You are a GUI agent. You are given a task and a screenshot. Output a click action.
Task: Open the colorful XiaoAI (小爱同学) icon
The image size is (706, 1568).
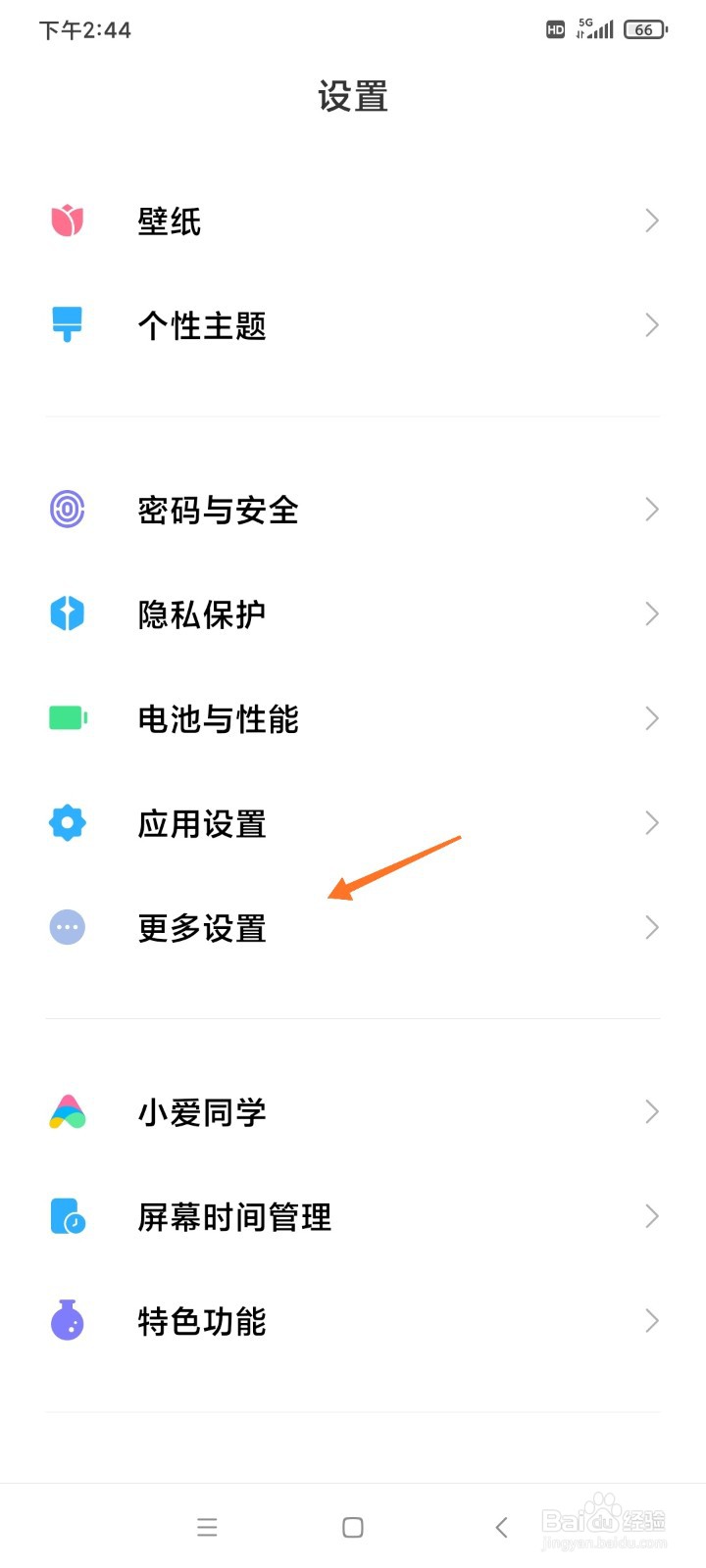pyautogui.click(x=67, y=1111)
